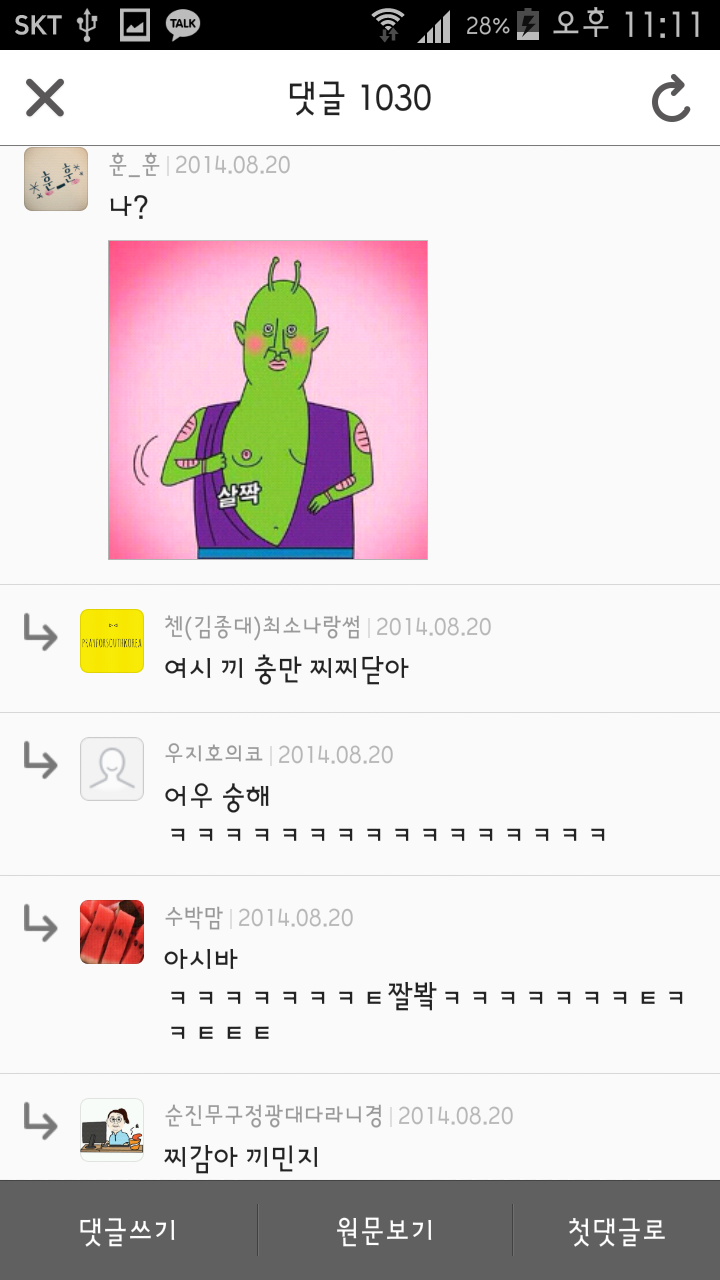View 훈_훈's profile picture

56,179
